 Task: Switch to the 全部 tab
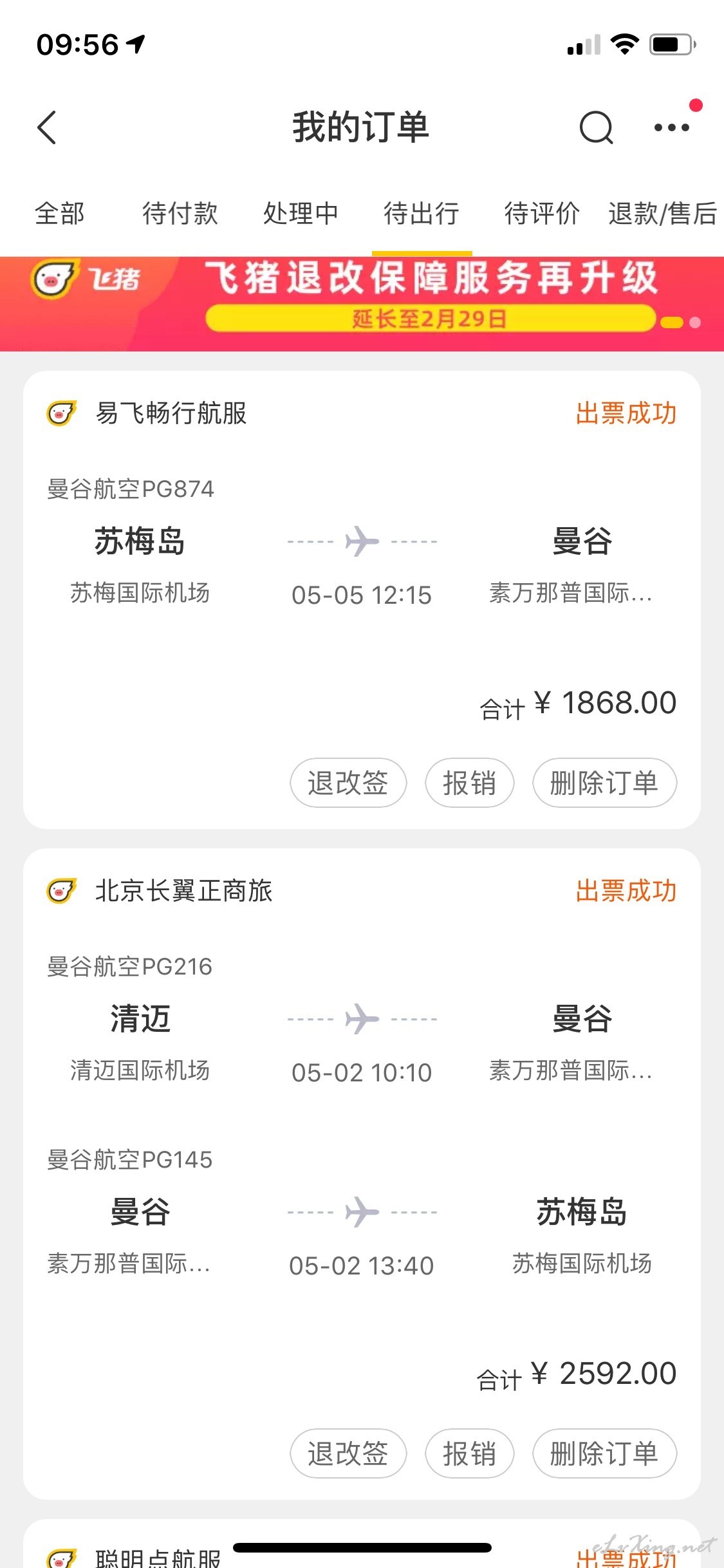[60, 213]
